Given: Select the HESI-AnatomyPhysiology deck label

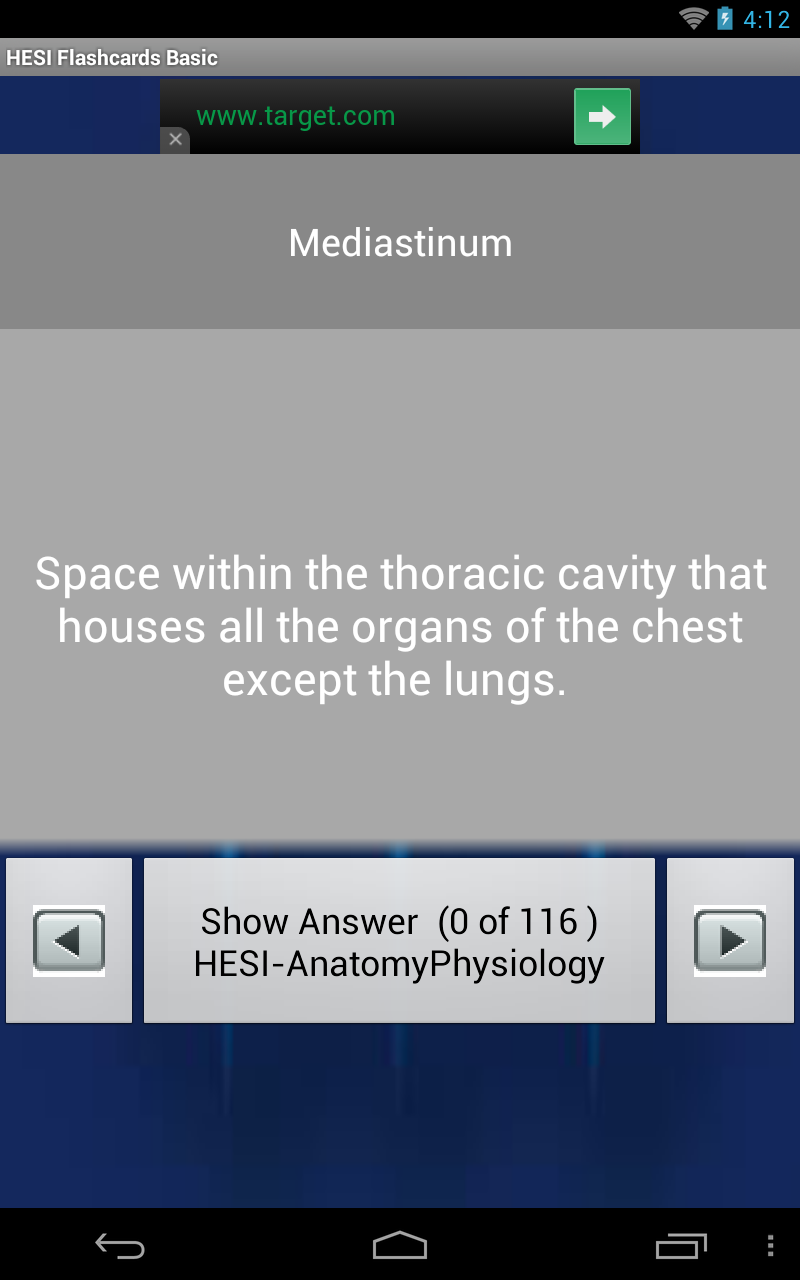Looking at the screenshot, I should pyautogui.click(x=399, y=963).
